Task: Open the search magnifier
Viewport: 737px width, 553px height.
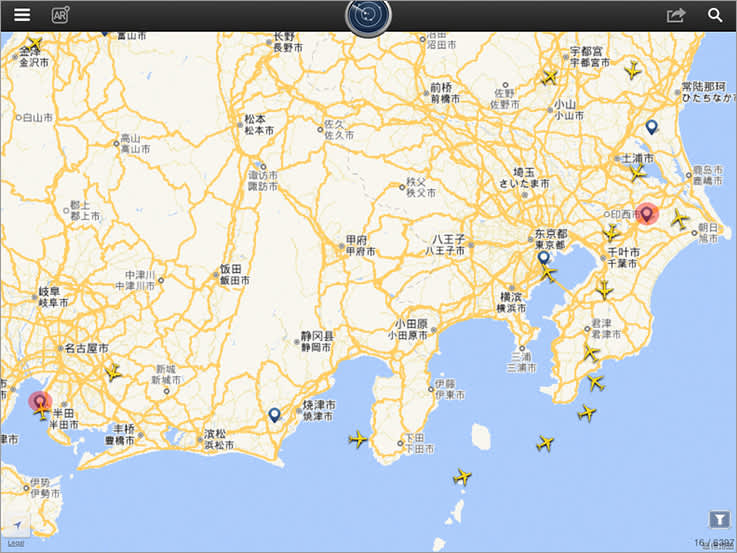Action: click(715, 15)
